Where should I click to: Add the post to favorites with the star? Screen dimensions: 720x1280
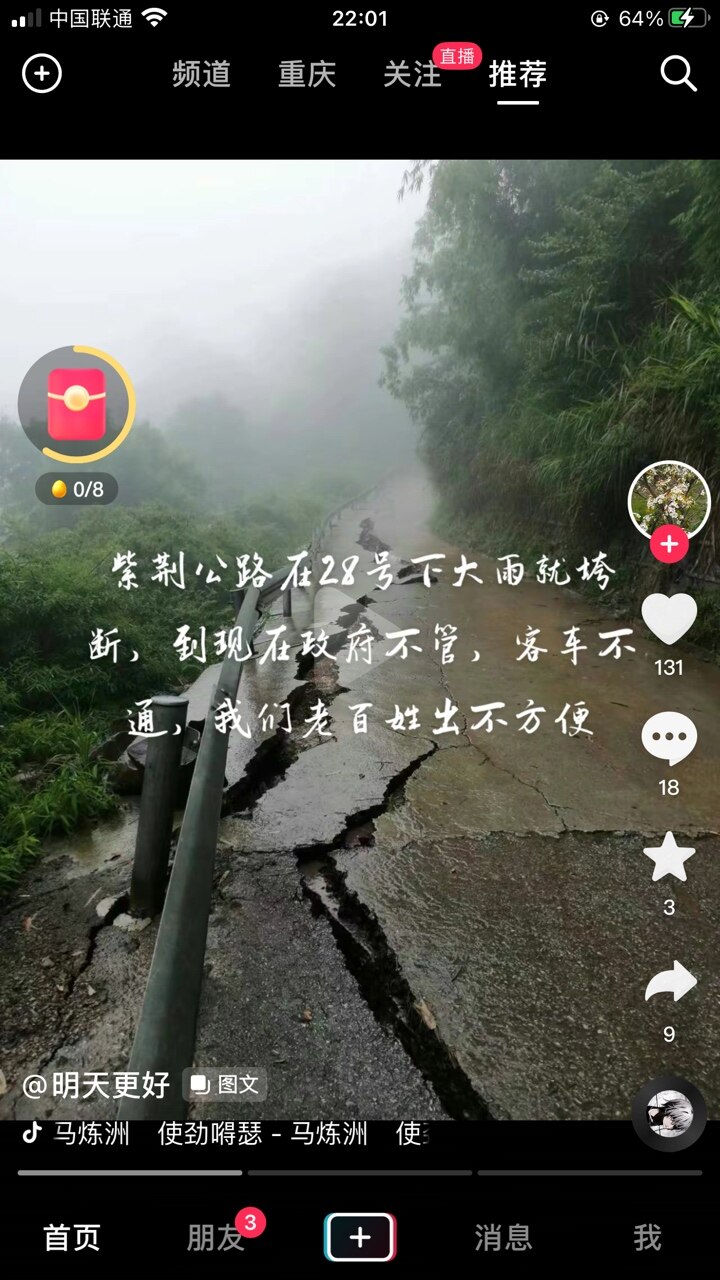pyautogui.click(x=669, y=858)
